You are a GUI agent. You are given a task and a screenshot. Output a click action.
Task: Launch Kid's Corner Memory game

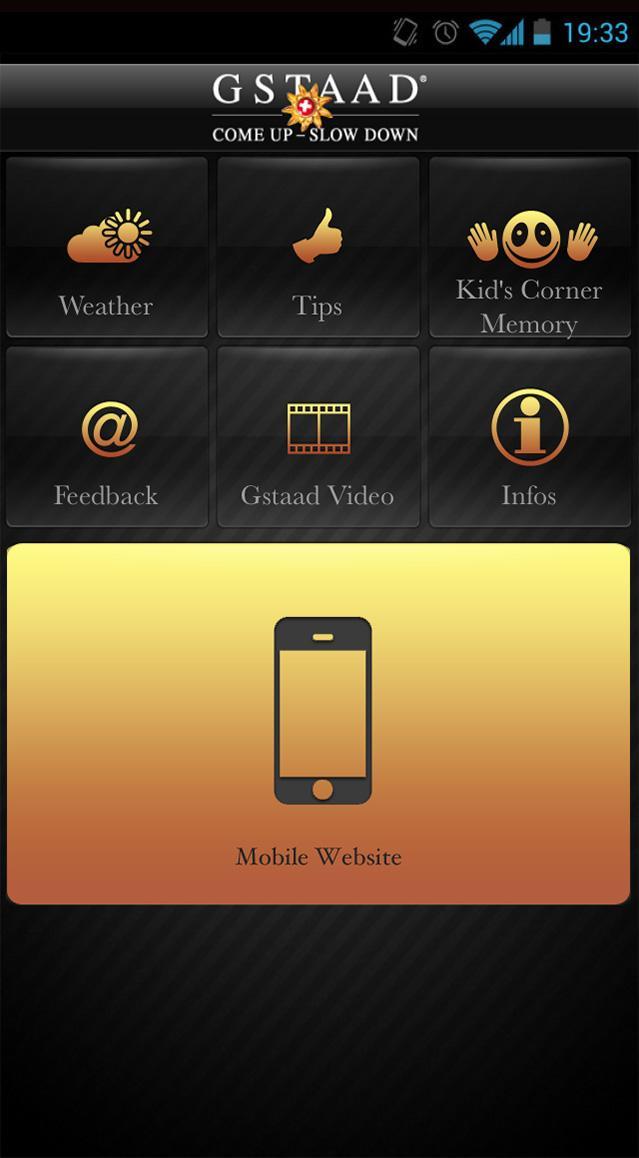tap(529, 247)
